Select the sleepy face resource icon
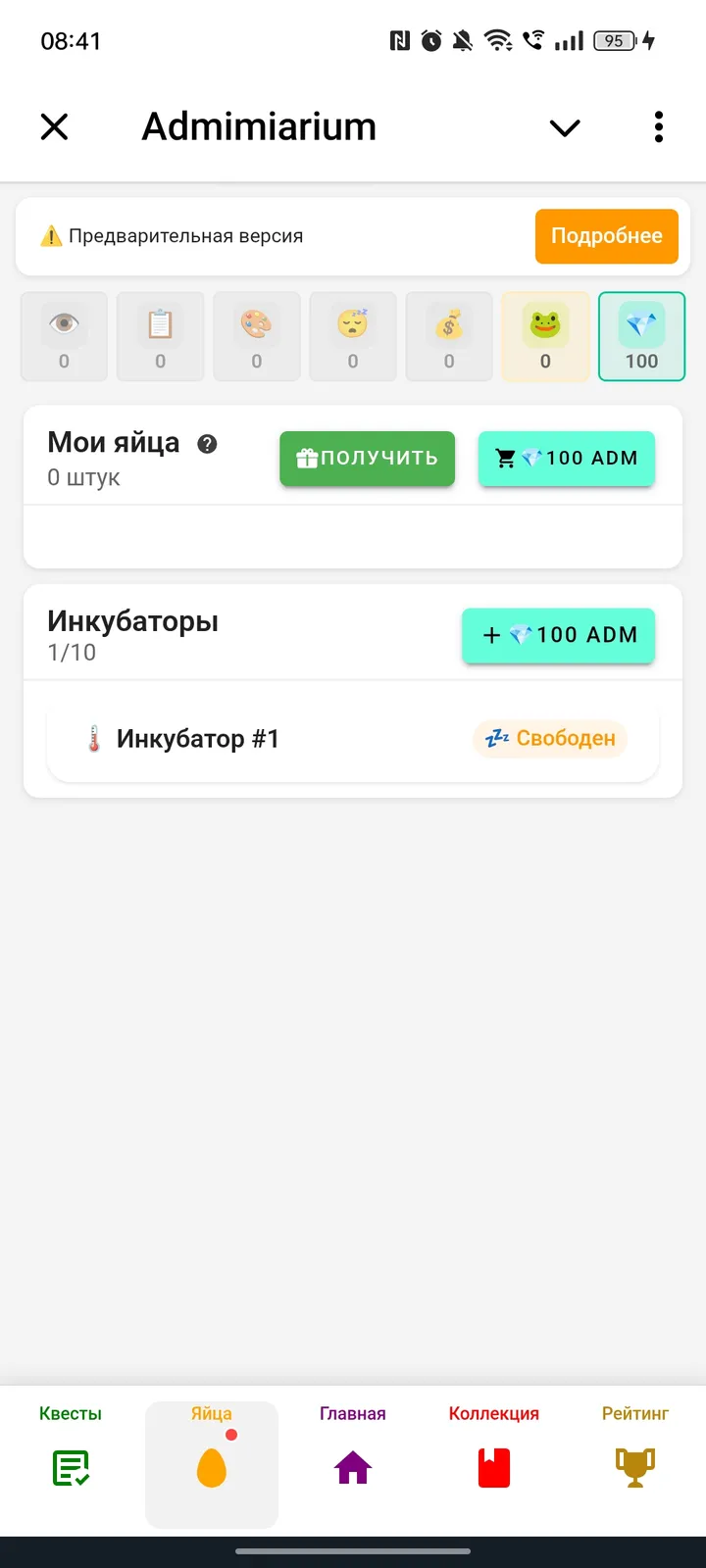 click(x=352, y=336)
